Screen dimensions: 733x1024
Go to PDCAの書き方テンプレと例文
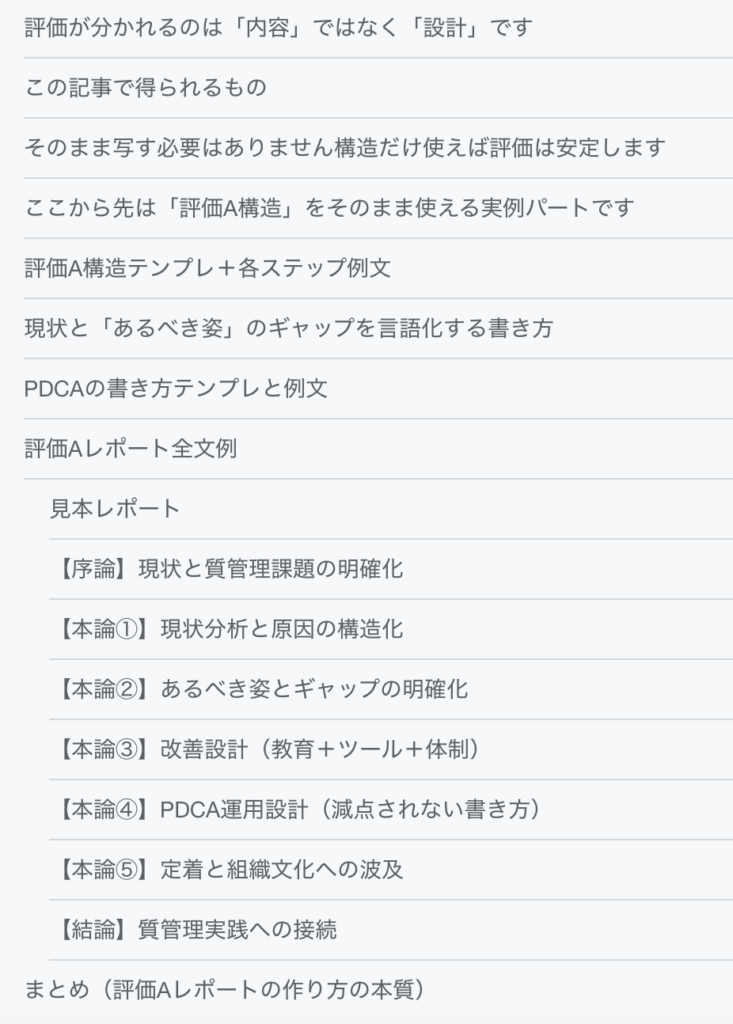coord(176,388)
